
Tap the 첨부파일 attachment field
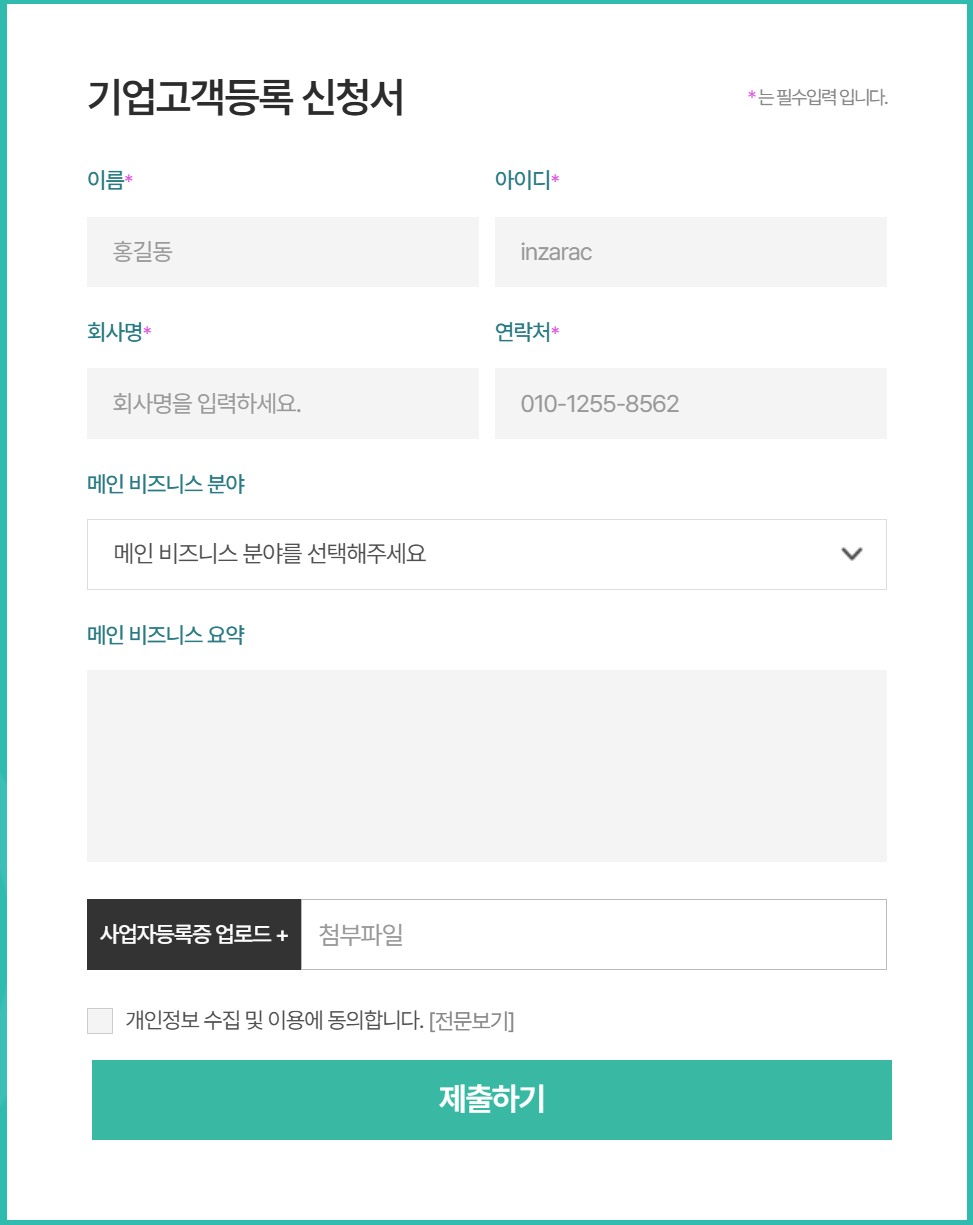[x=593, y=935]
